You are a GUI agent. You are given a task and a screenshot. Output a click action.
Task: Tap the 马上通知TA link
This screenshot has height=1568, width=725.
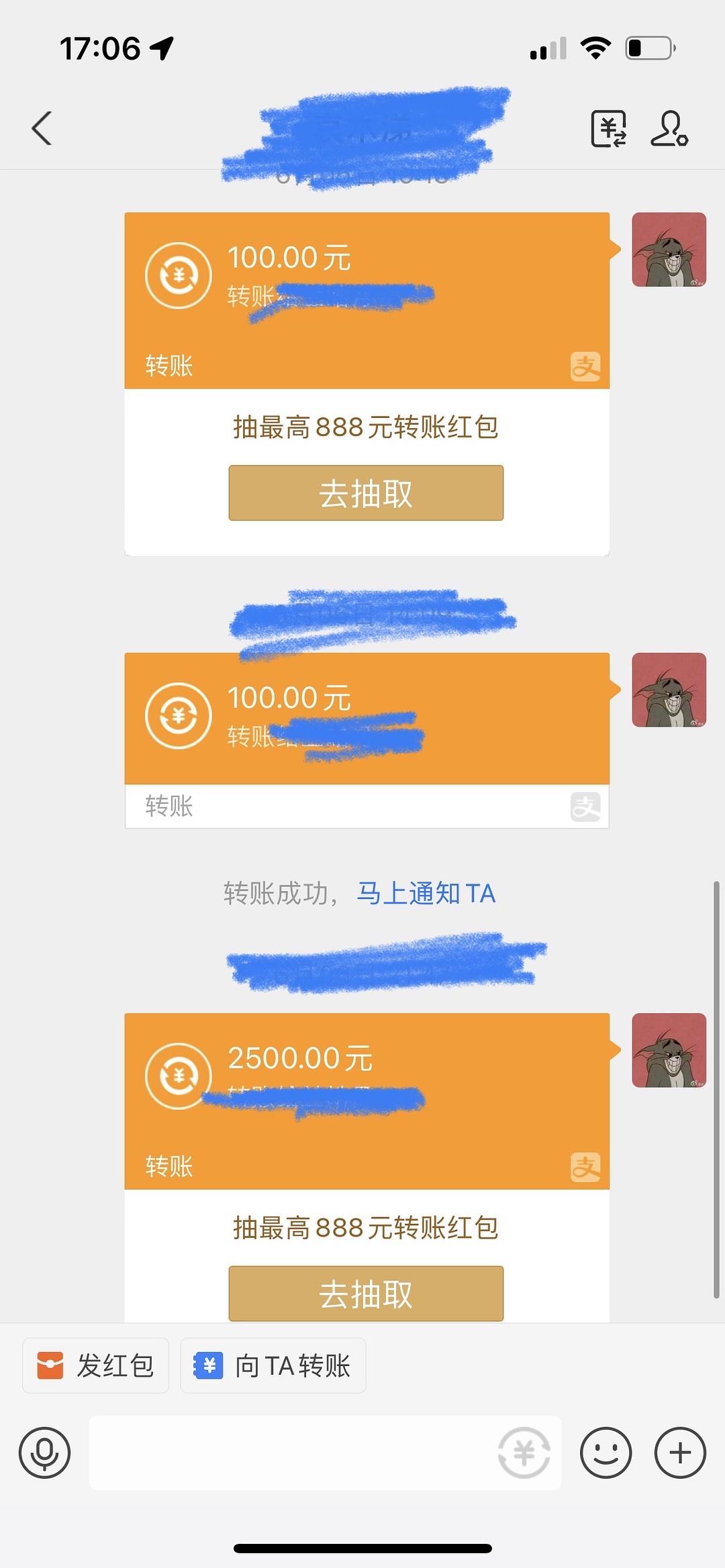pyautogui.click(x=426, y=893)
